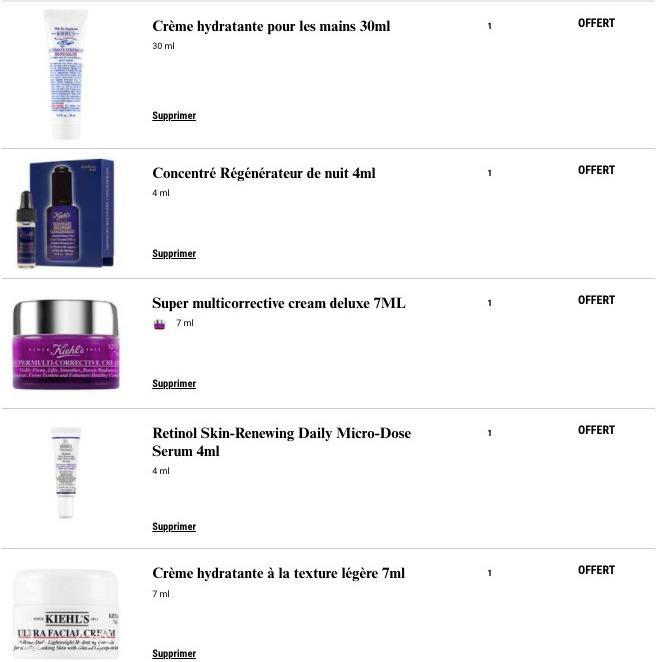Open Crème hydratante pour les mains product image
The height and width of the screenshot is (662, 665).
pos(65,74)
